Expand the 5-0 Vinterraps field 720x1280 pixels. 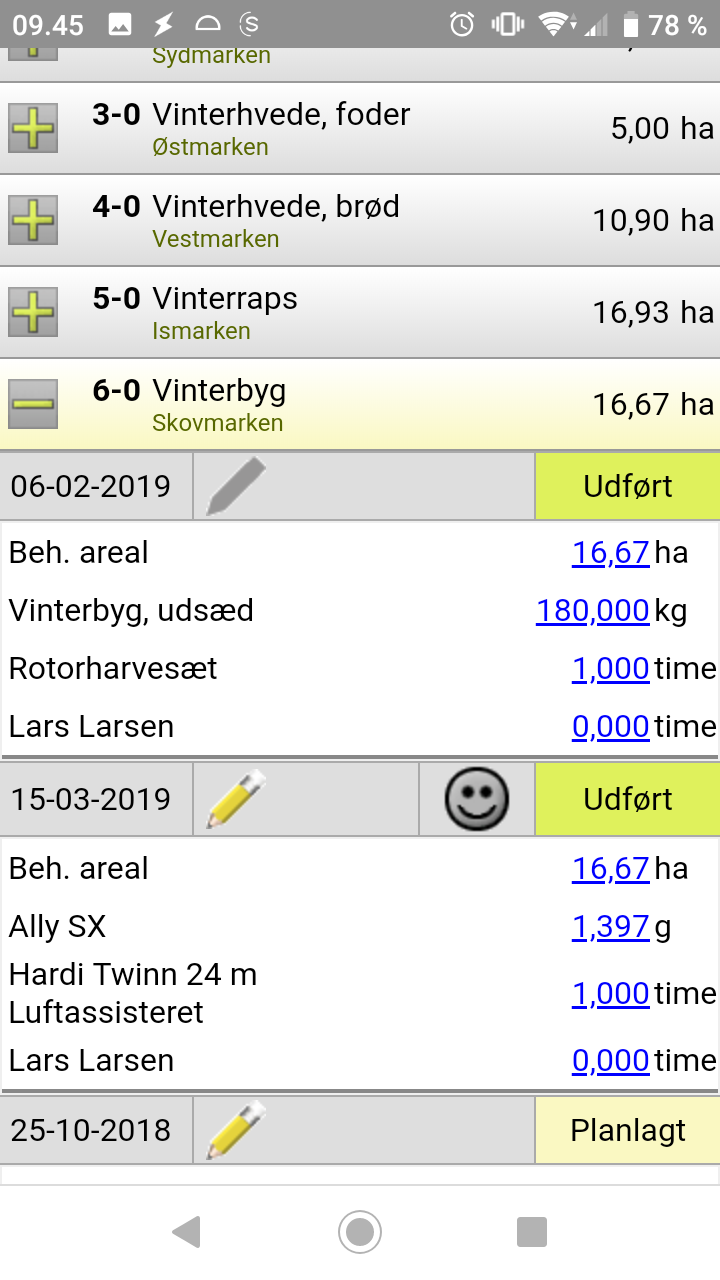pos(33,312)
